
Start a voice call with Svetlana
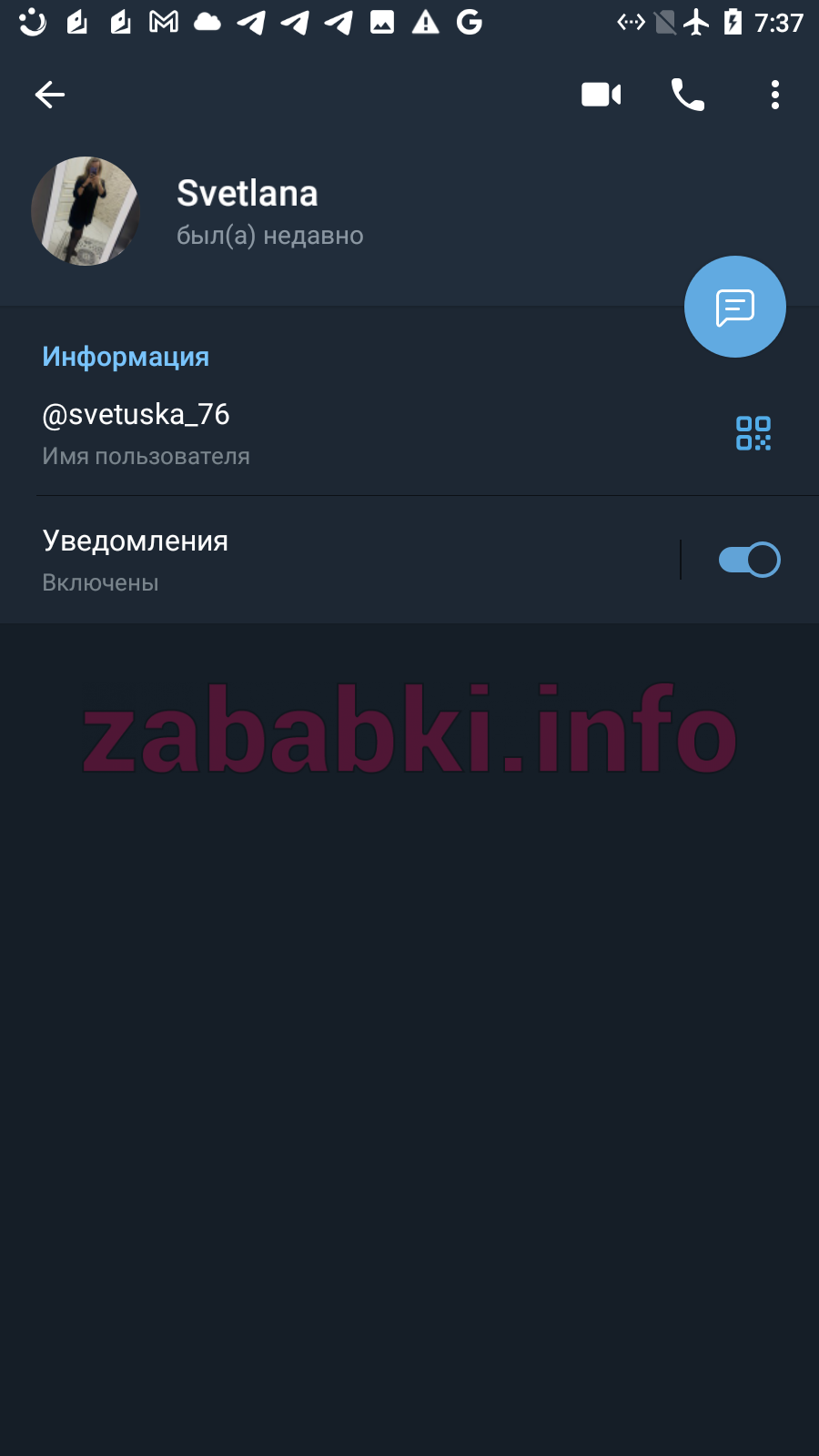pyautogui.click(x=688, y=95)
